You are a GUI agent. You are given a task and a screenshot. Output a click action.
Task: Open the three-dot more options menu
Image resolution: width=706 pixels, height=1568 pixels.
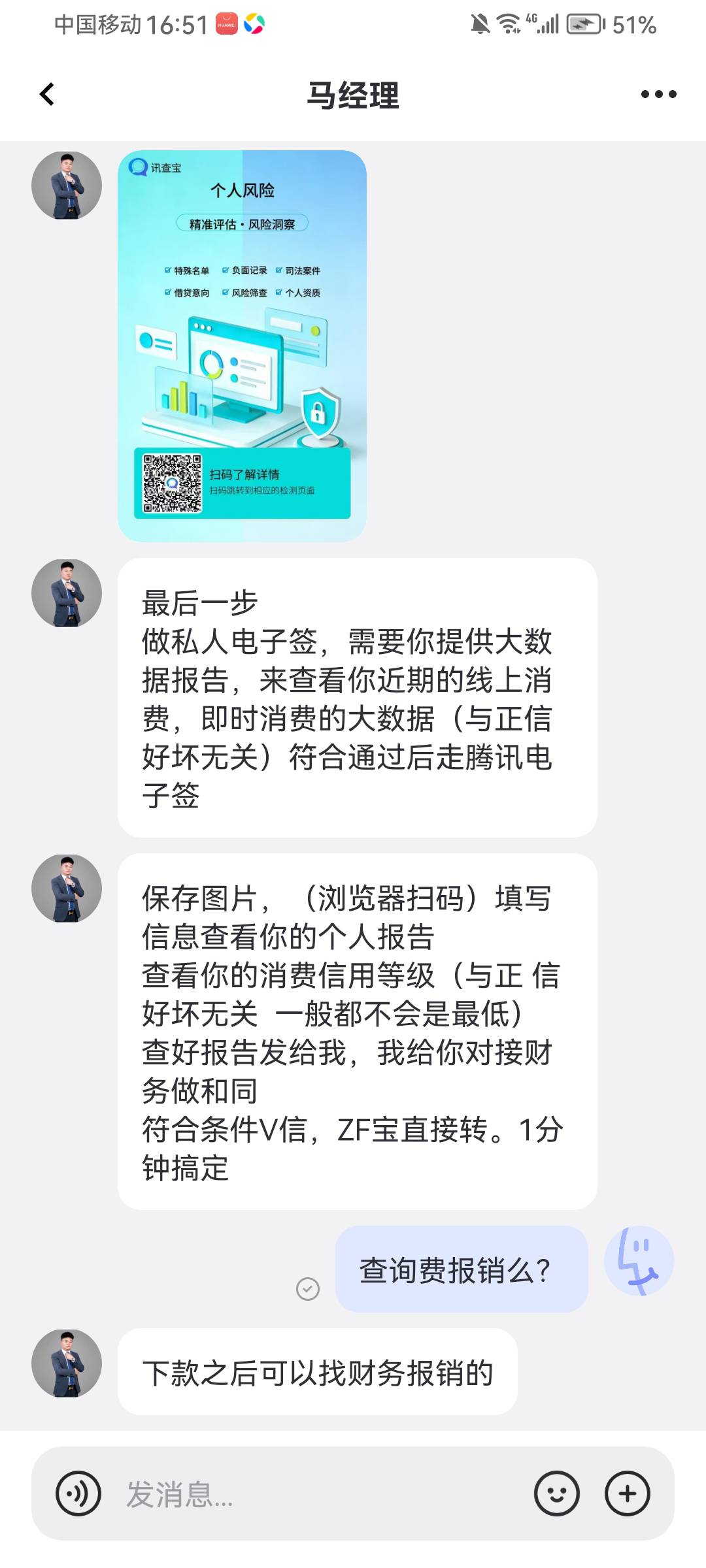pos(658,94)
